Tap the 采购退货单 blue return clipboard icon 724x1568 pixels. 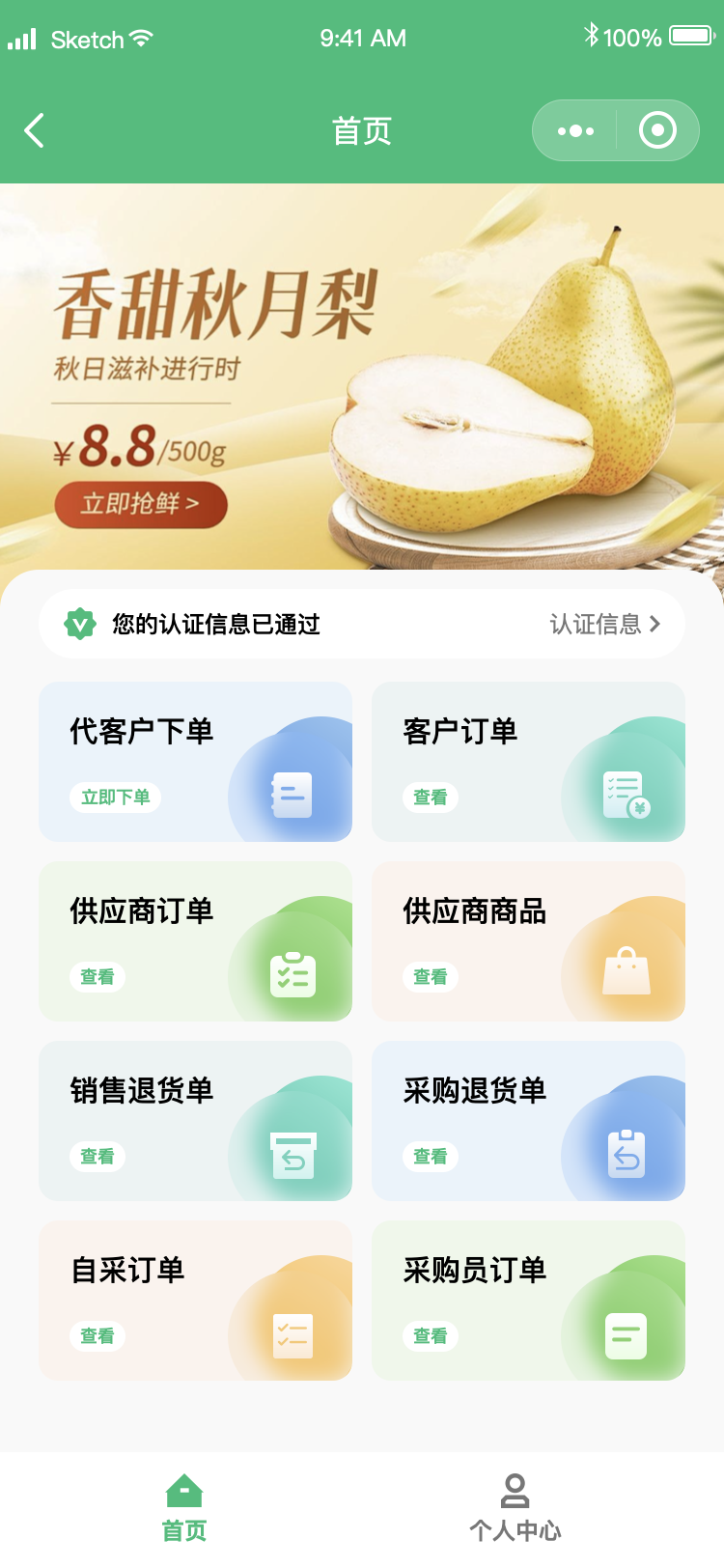627,1153
